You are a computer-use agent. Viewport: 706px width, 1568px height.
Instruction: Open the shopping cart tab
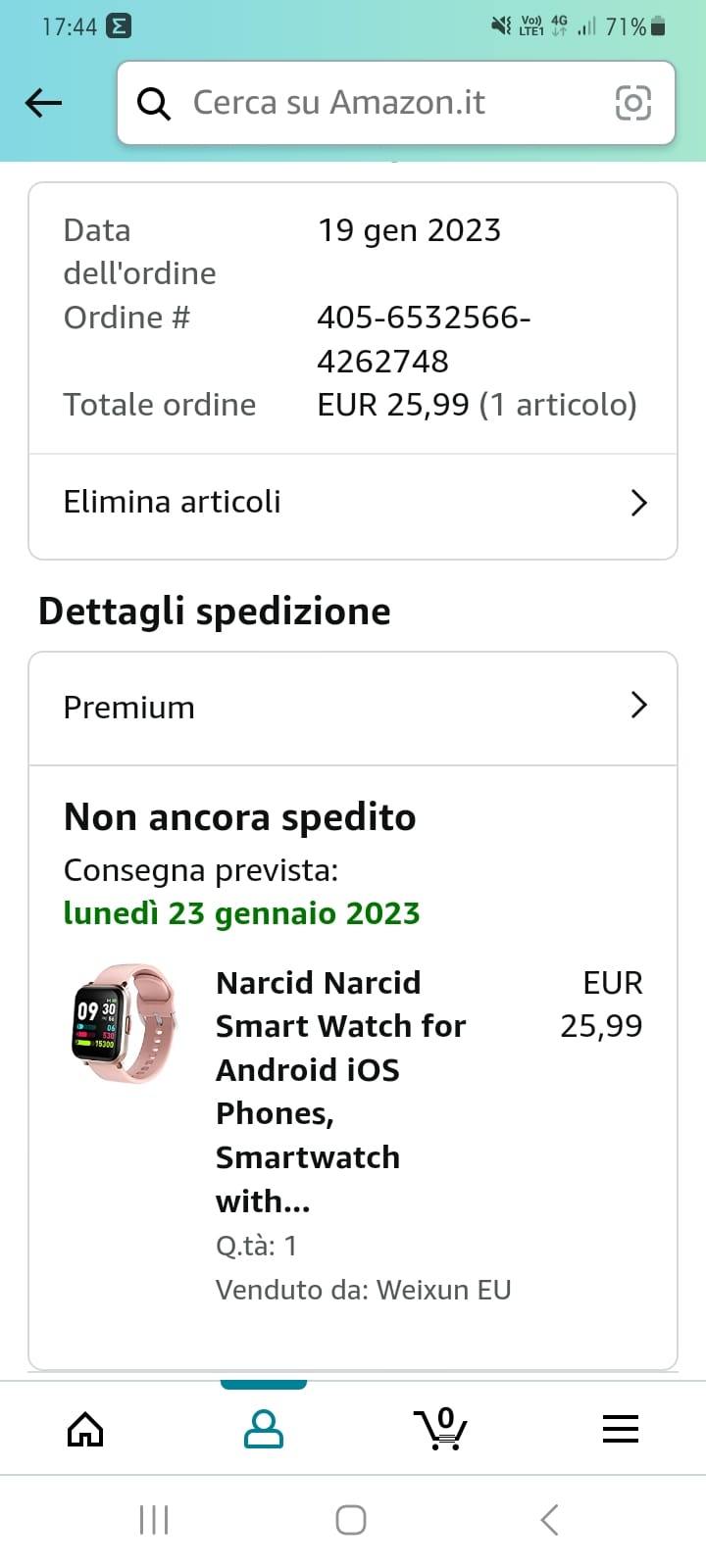click(x=441, y=1429)
